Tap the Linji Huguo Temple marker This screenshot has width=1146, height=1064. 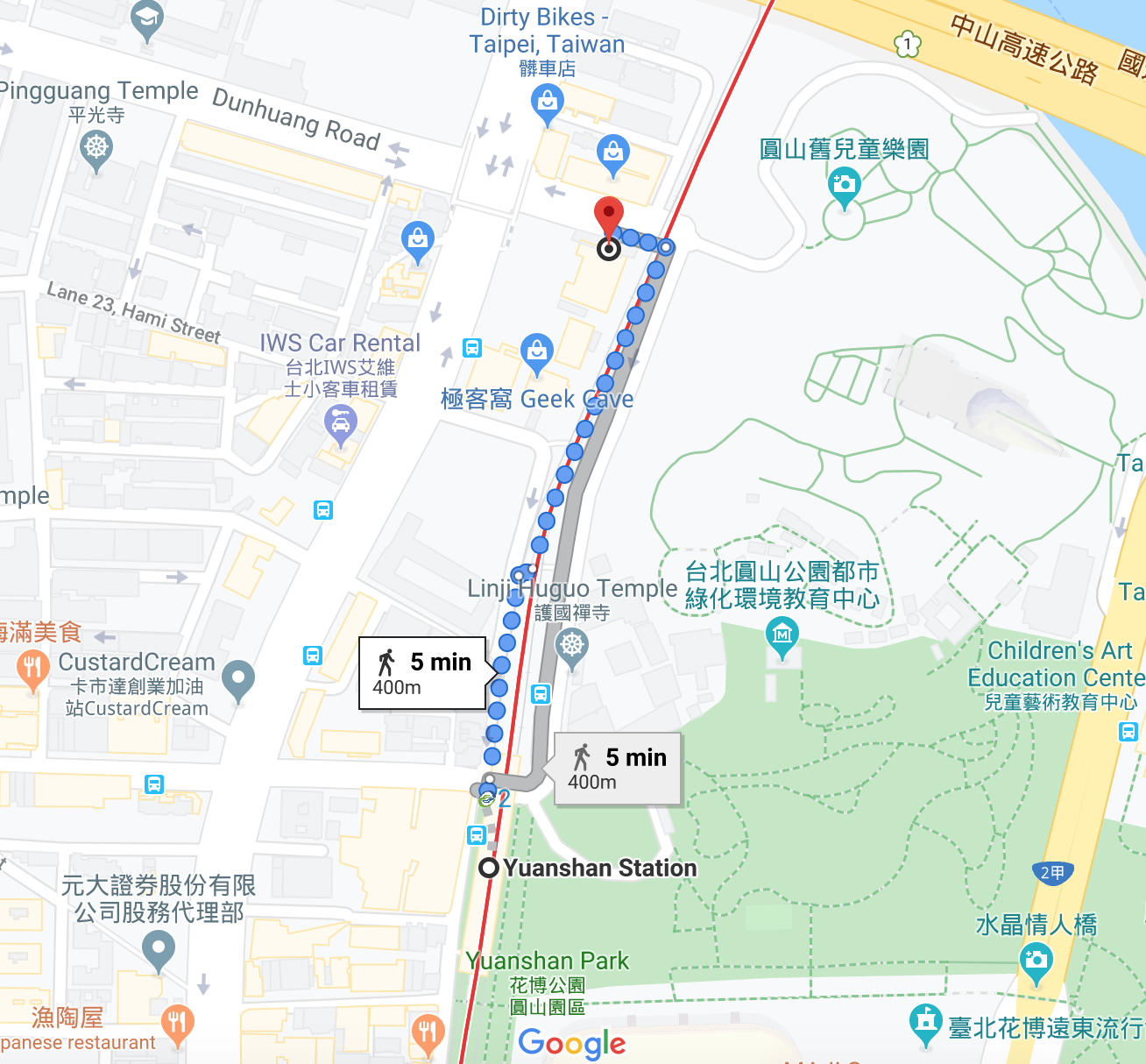click(571, 650)
